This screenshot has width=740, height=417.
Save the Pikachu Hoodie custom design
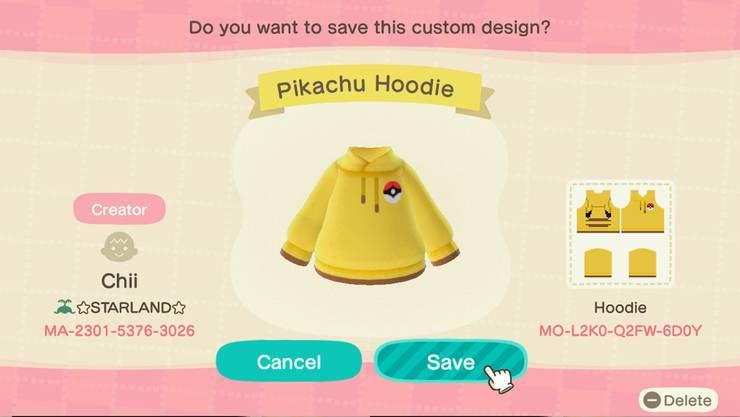click(451, 362)
